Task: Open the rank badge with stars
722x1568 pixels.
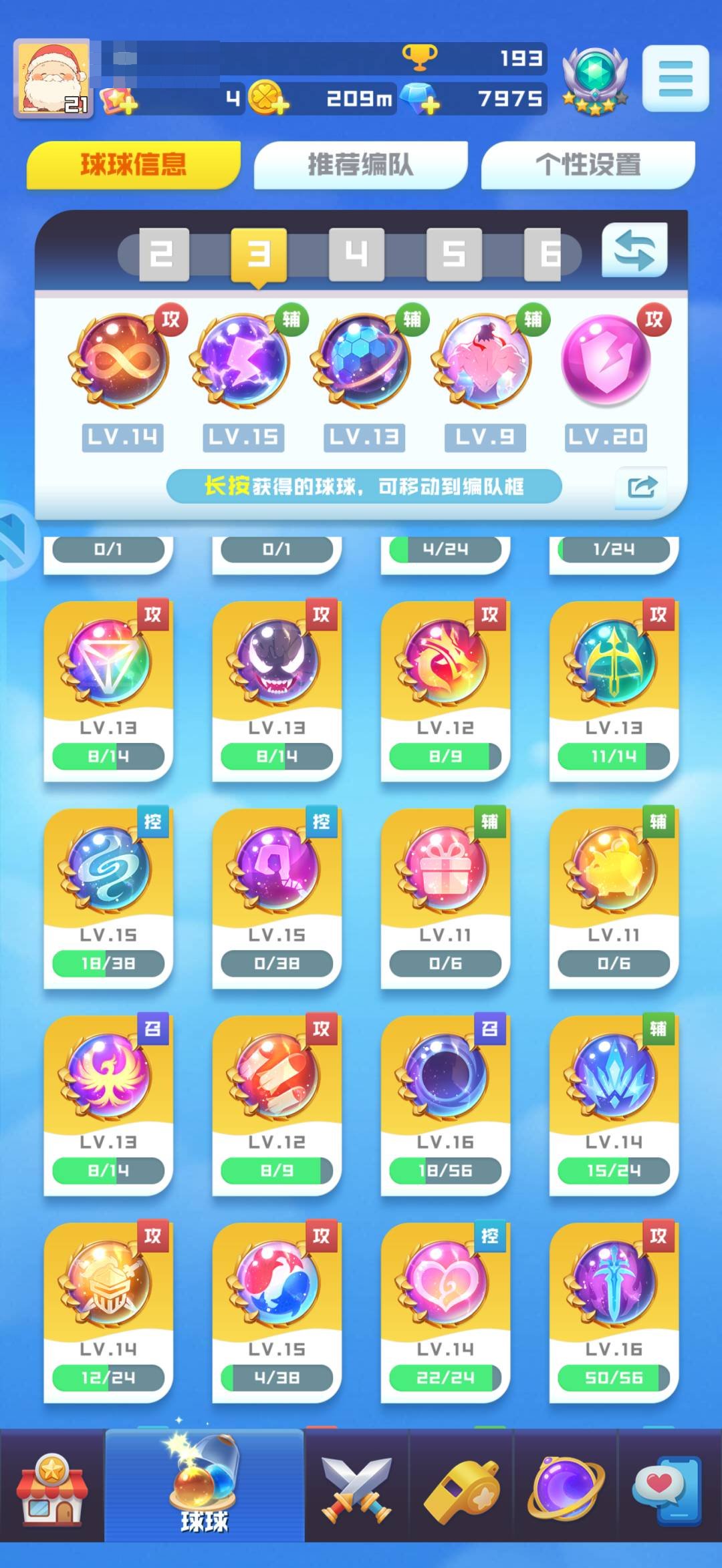Action: pyautogui.click(x=595, y=80)
